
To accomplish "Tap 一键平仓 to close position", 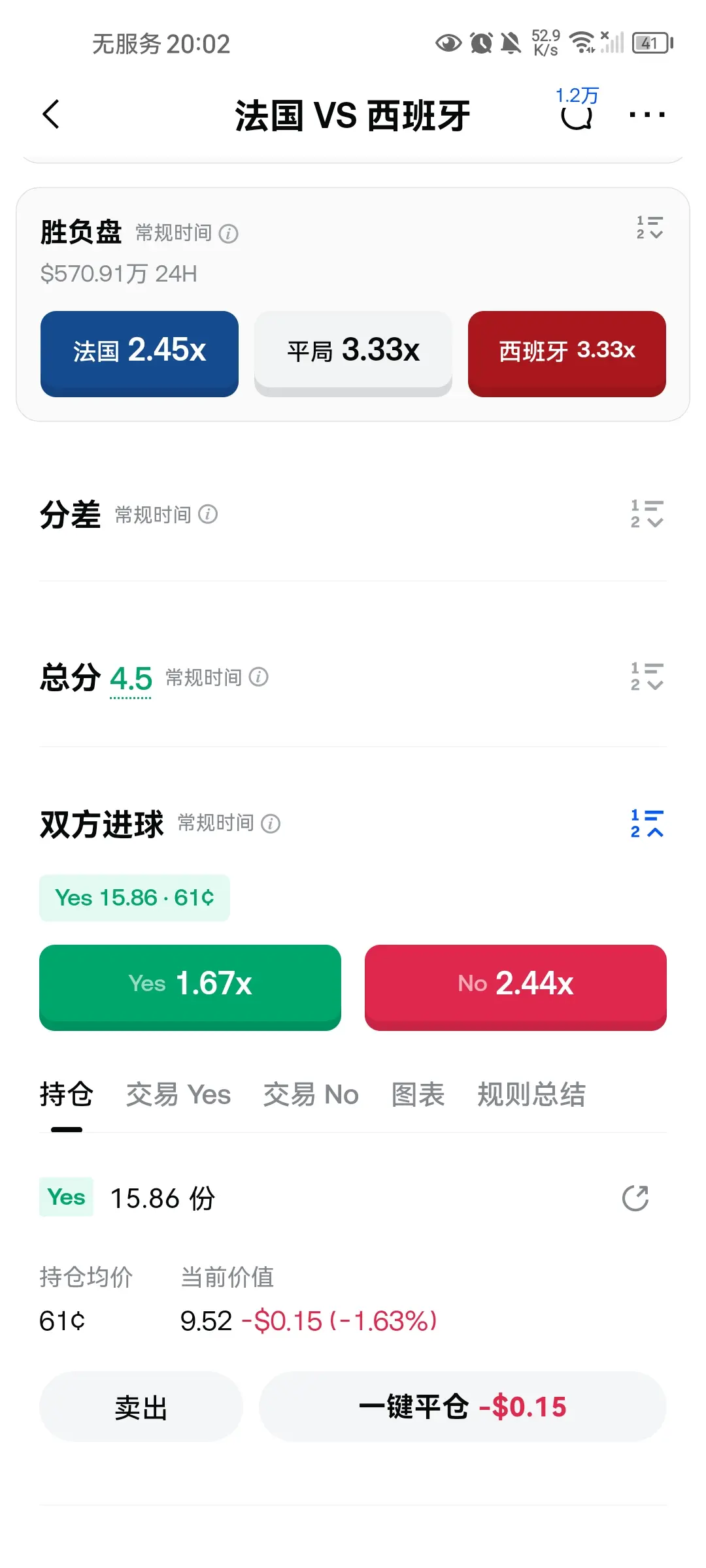I will tap(463, 1407).
